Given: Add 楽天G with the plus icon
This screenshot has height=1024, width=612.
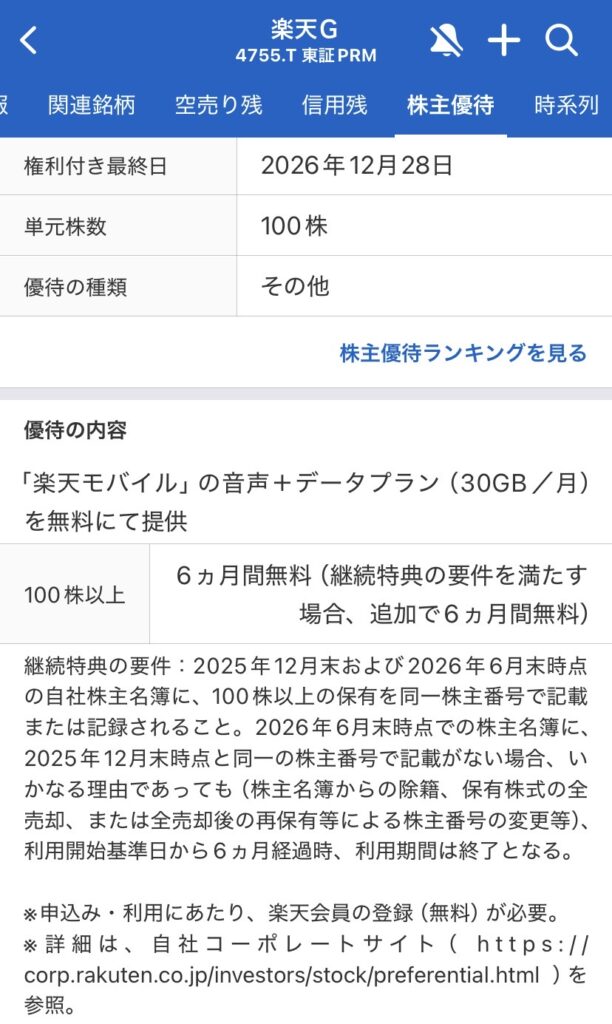Looking at the screenshot, I should (504, 41).
